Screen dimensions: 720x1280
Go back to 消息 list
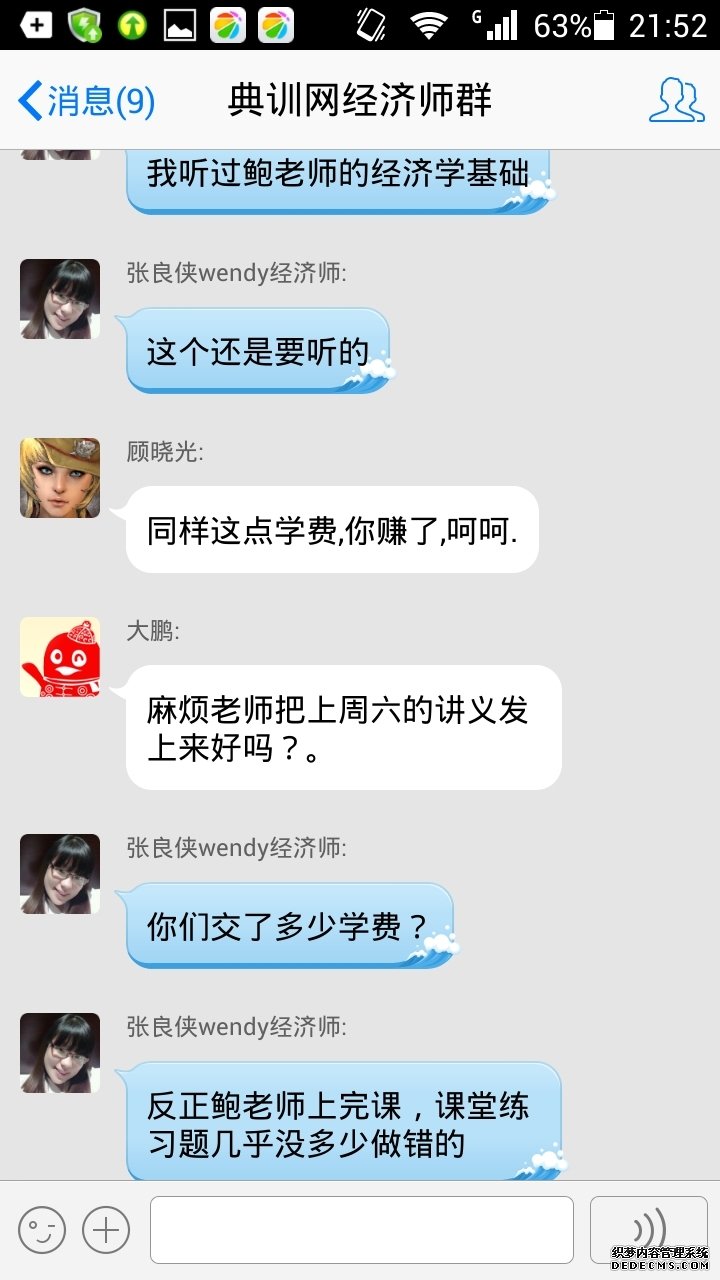click(86, 101)
